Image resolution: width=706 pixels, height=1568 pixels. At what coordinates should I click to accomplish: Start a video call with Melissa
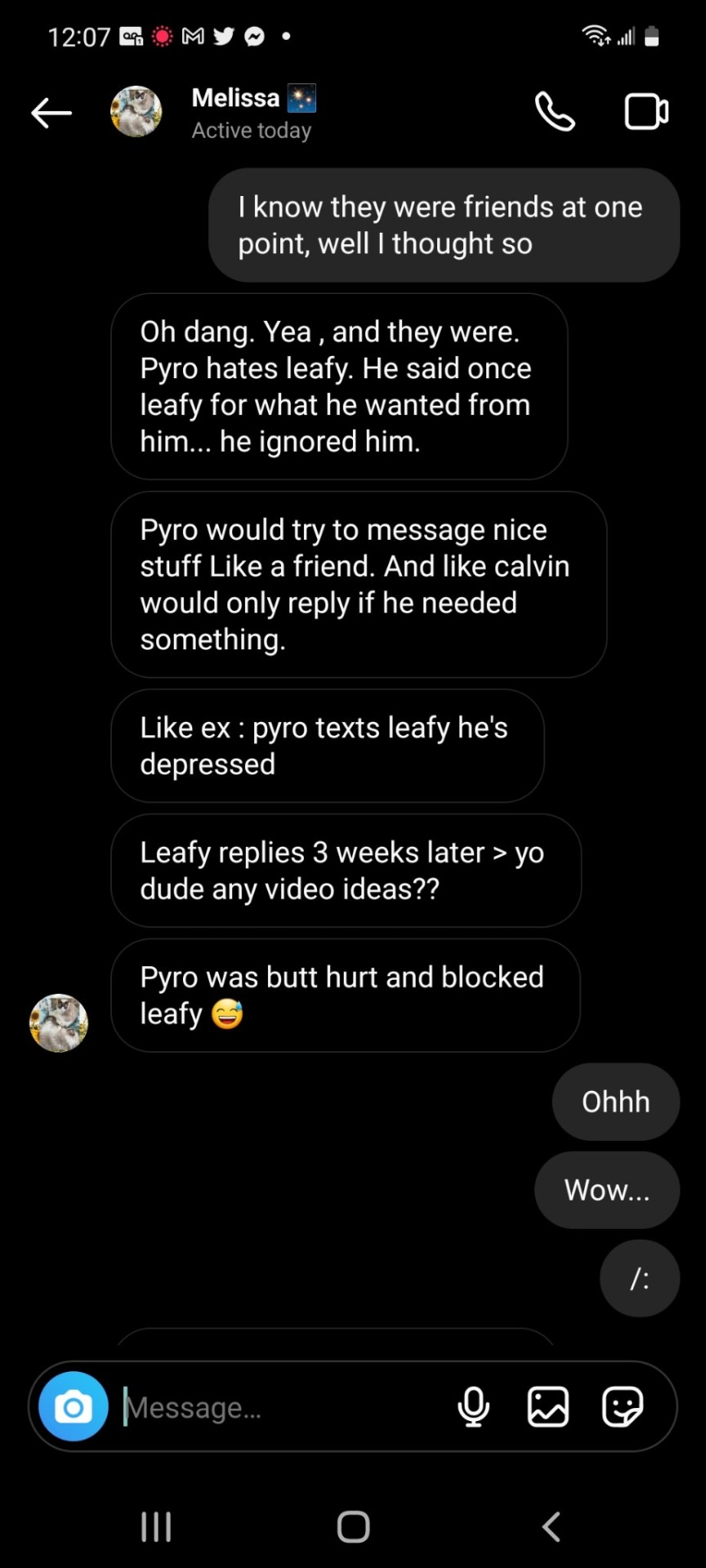(x=646, y=112)
